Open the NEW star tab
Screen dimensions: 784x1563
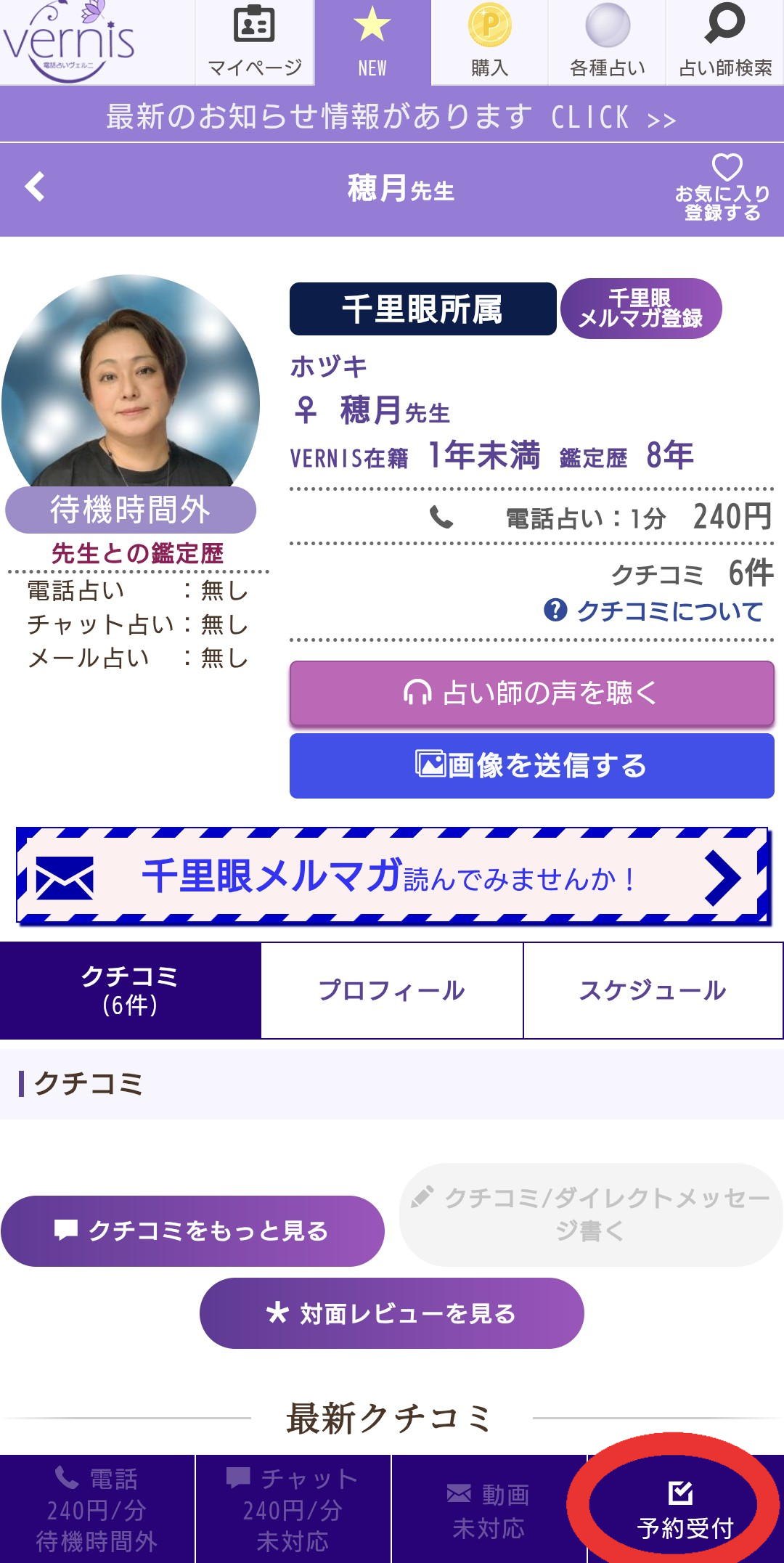[x=372, y=42]
